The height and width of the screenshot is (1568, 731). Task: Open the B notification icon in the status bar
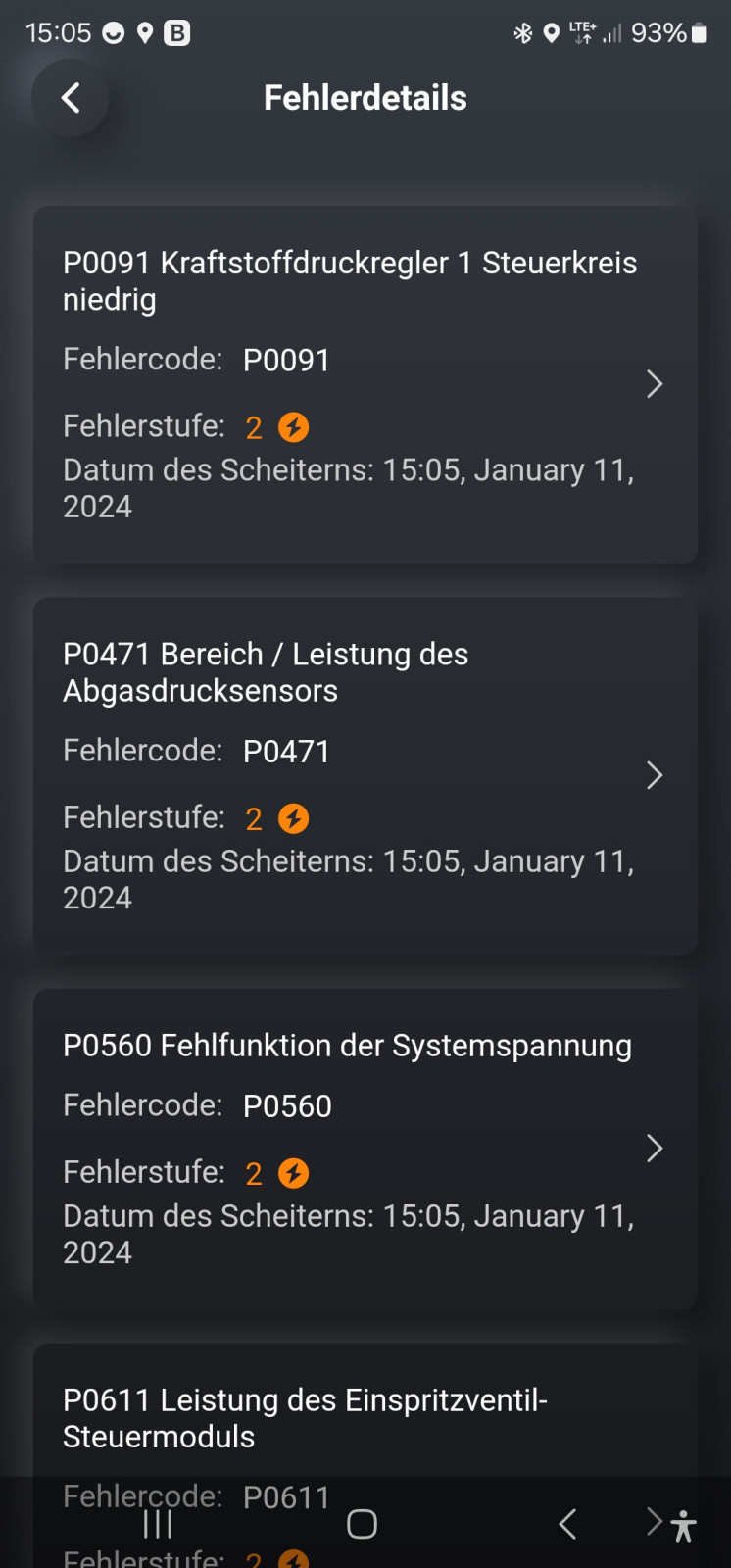[174, 32]
